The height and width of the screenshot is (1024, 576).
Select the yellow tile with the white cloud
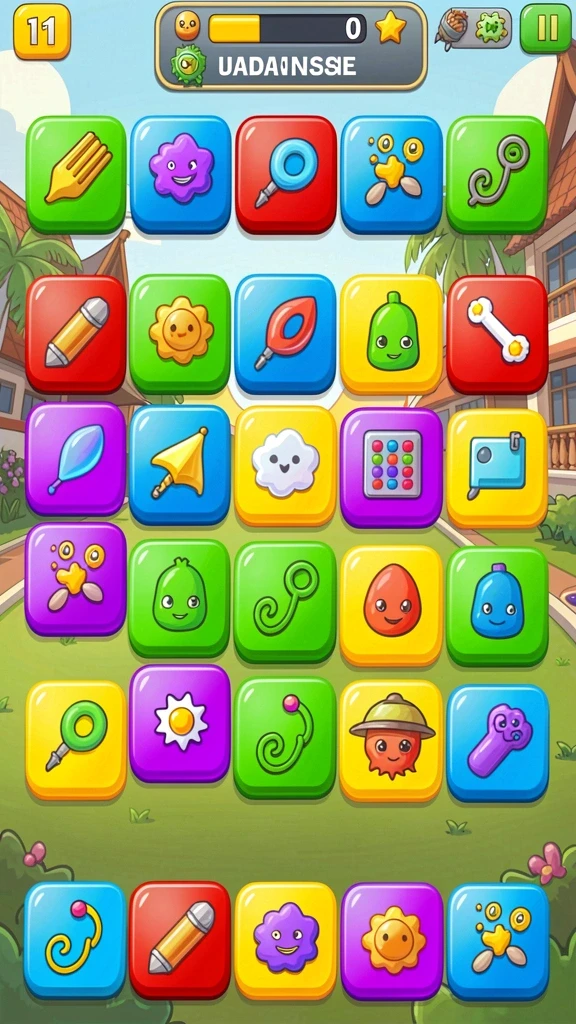(x=285, y=466)
